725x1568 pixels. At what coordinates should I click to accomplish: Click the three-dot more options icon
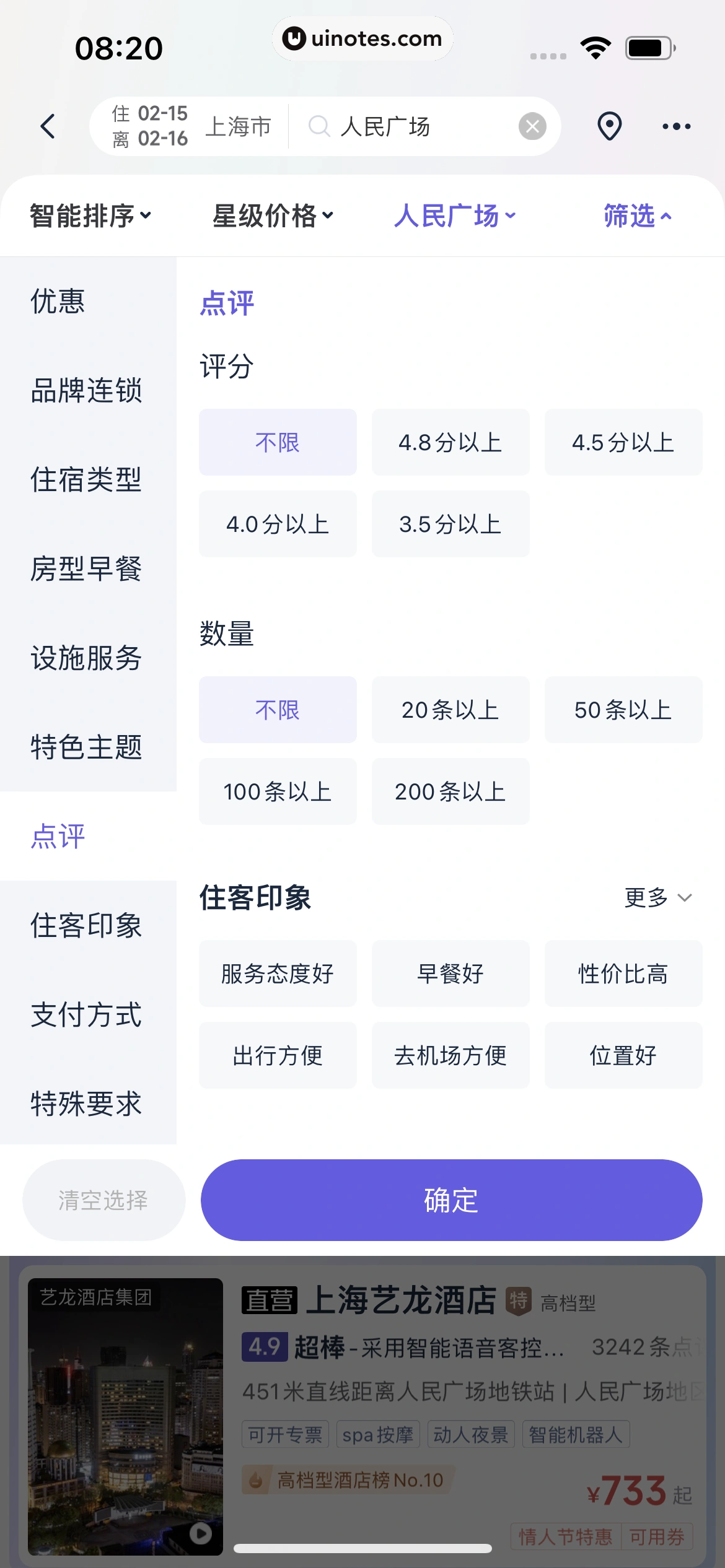click(677, 126)
